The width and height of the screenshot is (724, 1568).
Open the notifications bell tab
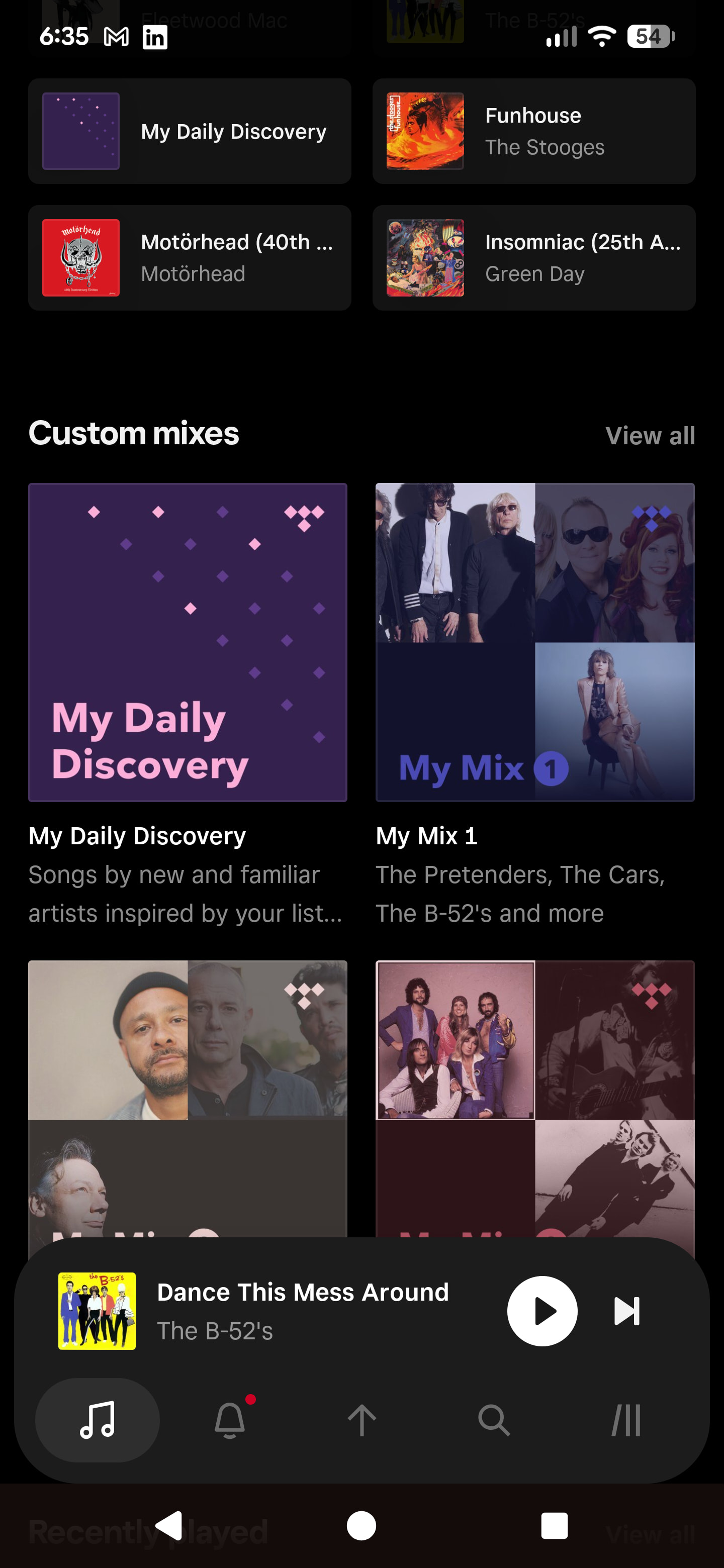230,1419
